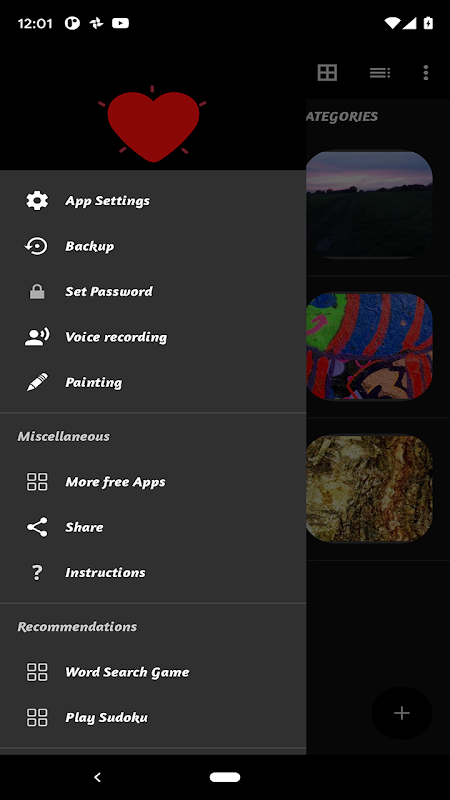Screen dimensions: 450x800
Task: Open App Settings
Action: pos(153,201)
